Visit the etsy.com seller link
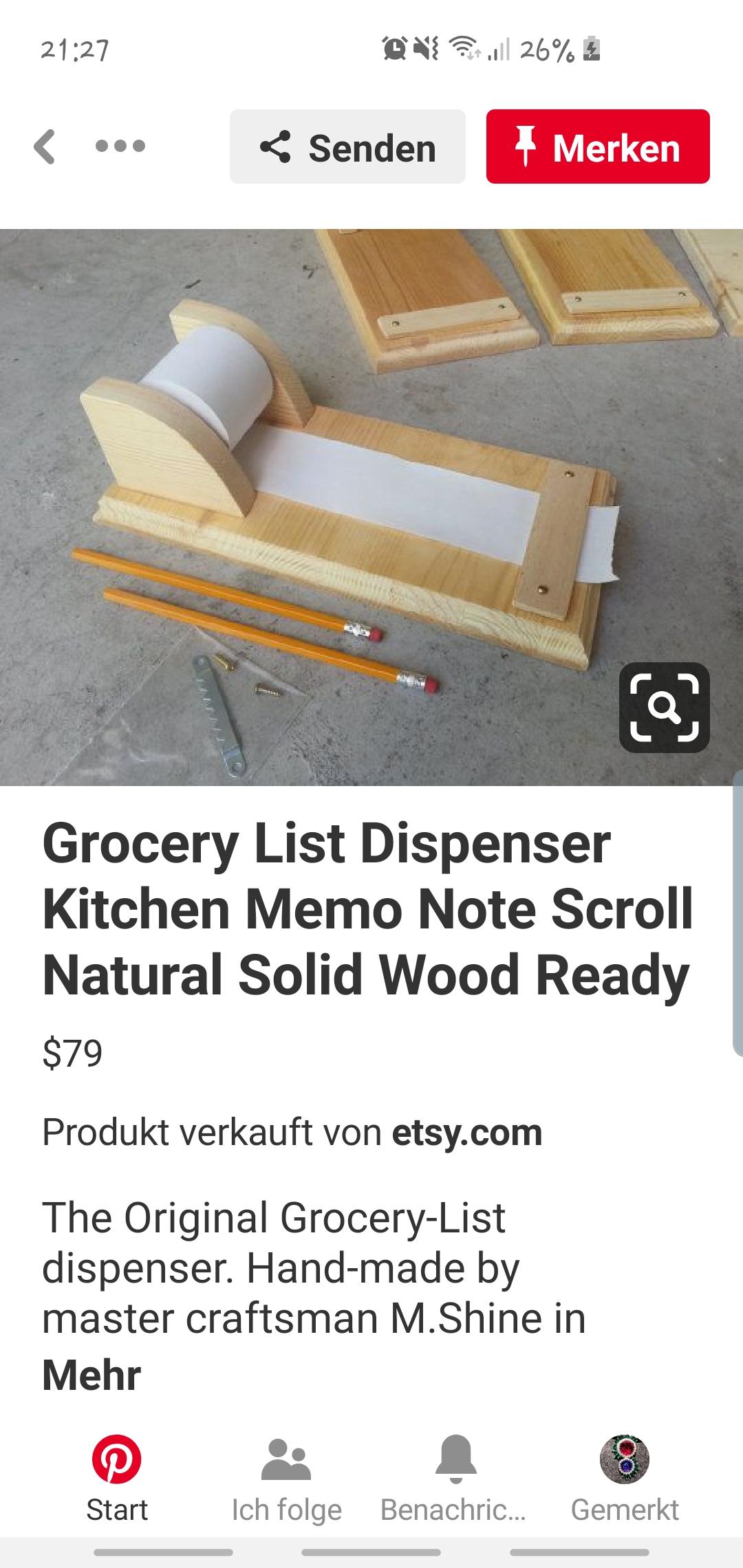Image resolution: width=743 pixels, height=1568 pixels. [467, 1132]
